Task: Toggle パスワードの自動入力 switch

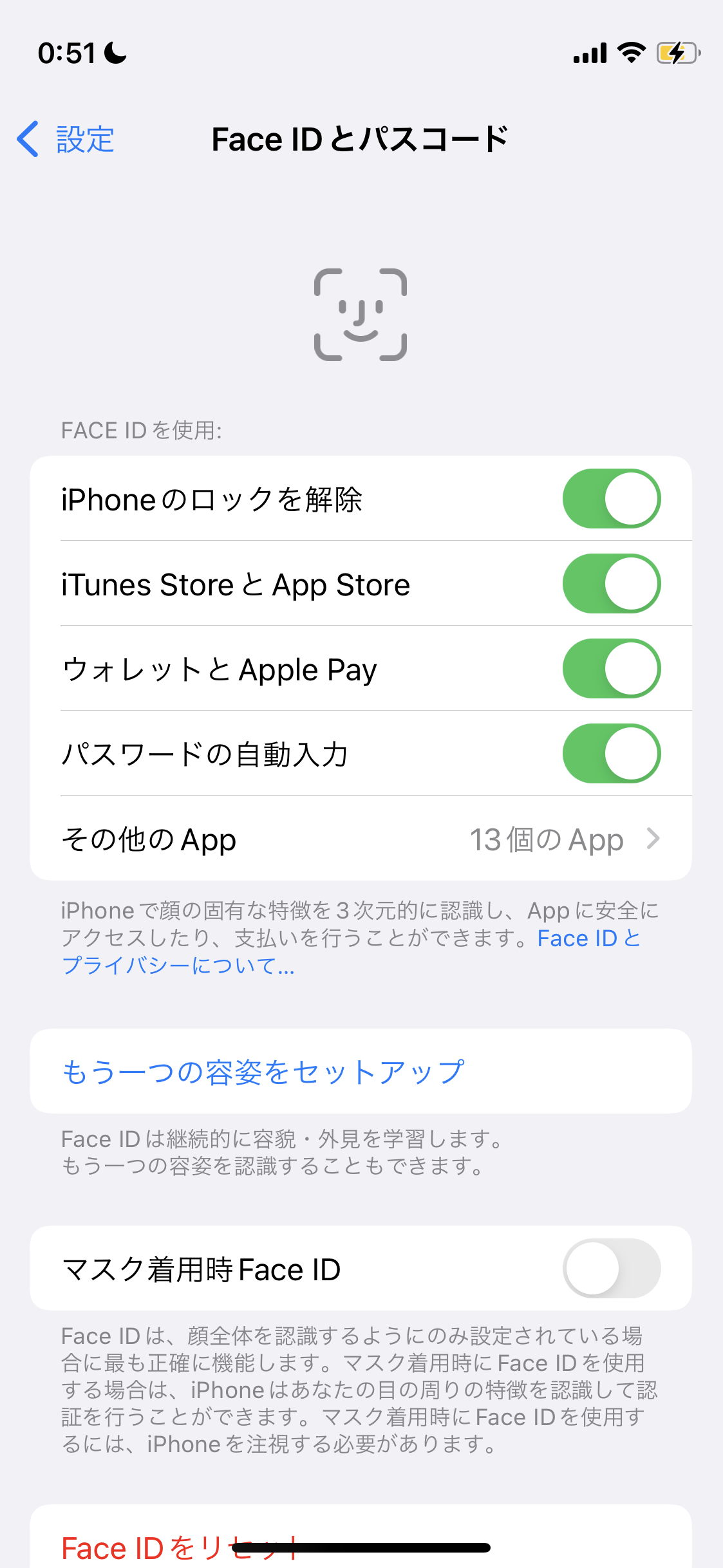Action: tap(611, 754)
